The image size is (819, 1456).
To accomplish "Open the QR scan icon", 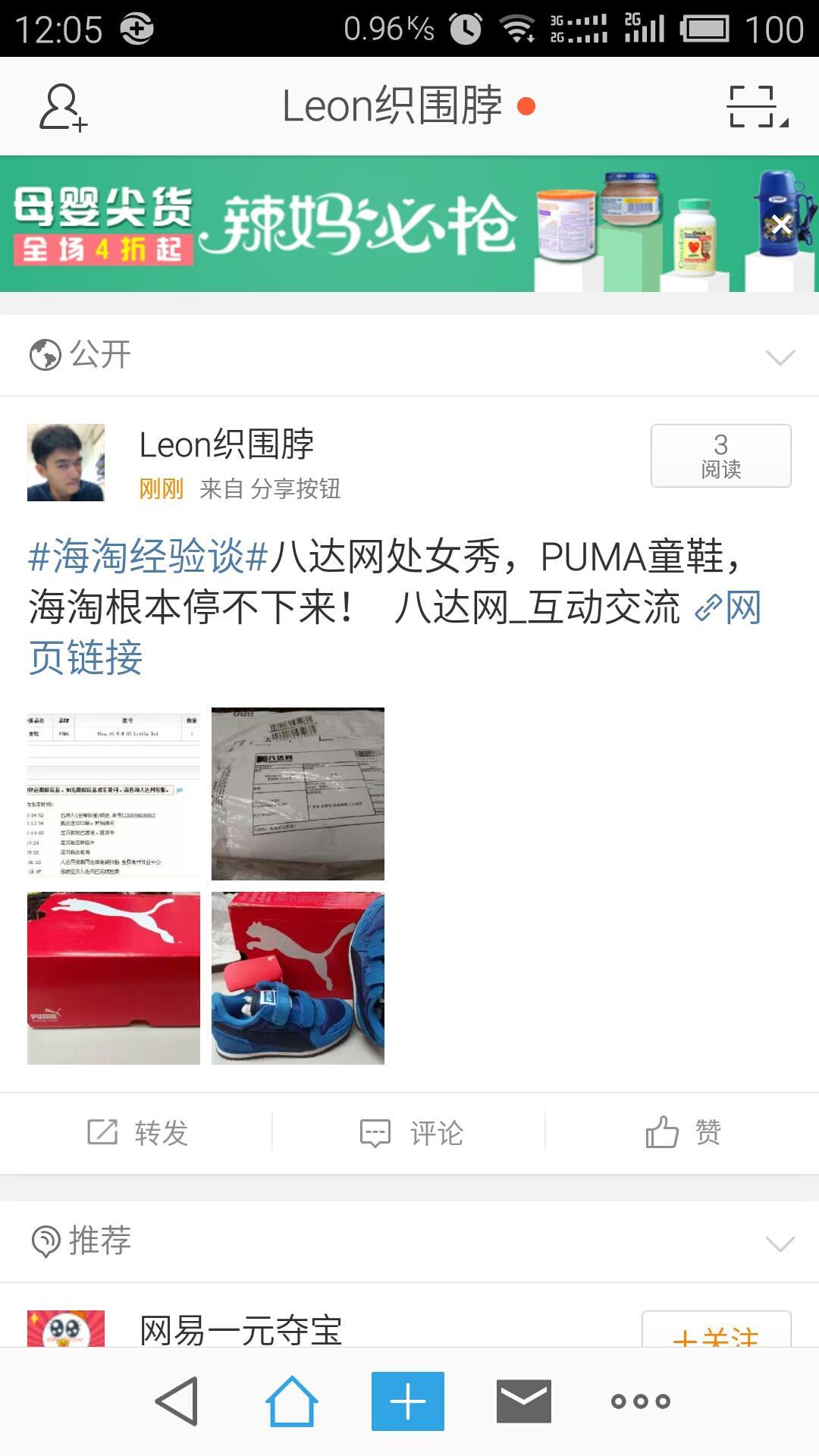I will [757, 107].
